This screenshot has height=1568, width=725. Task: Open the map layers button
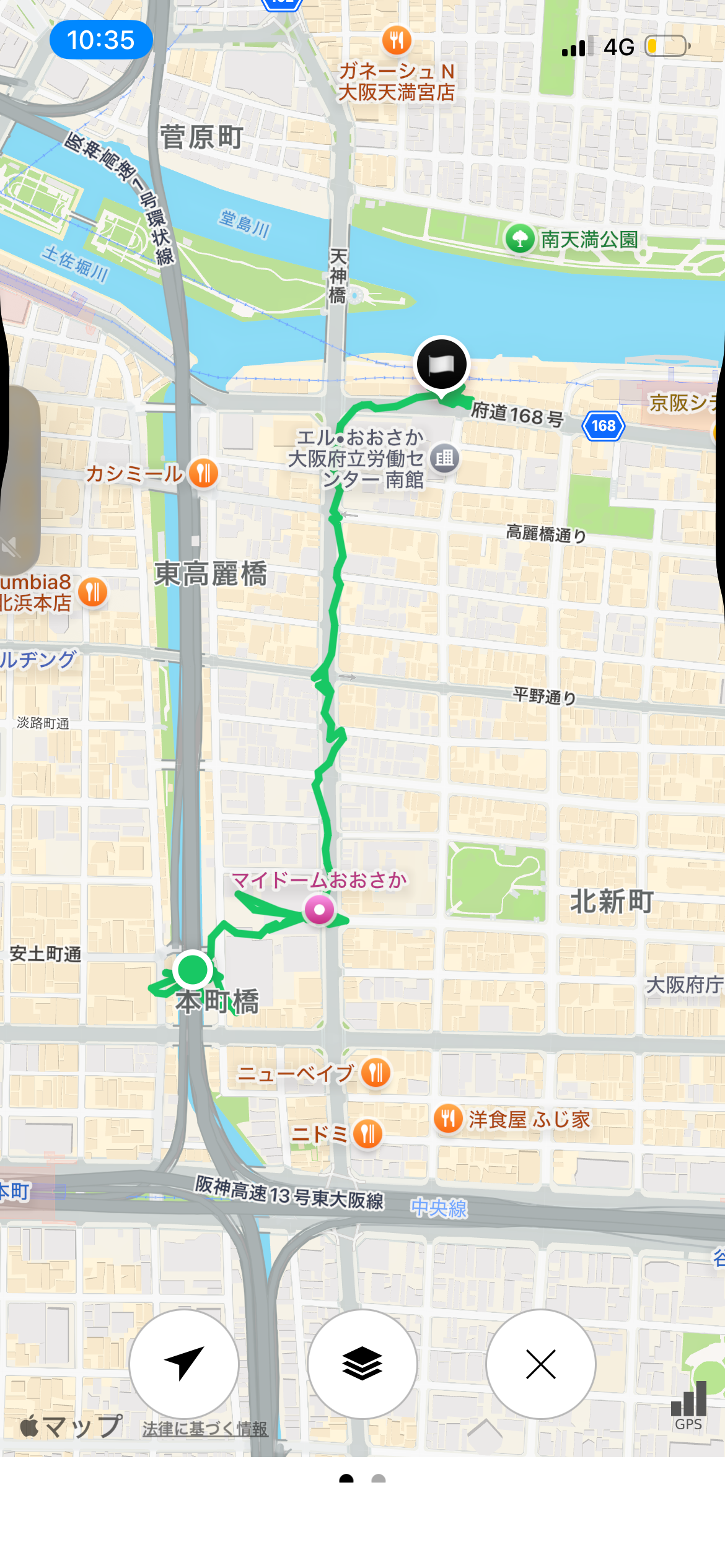click(362, 1364)
